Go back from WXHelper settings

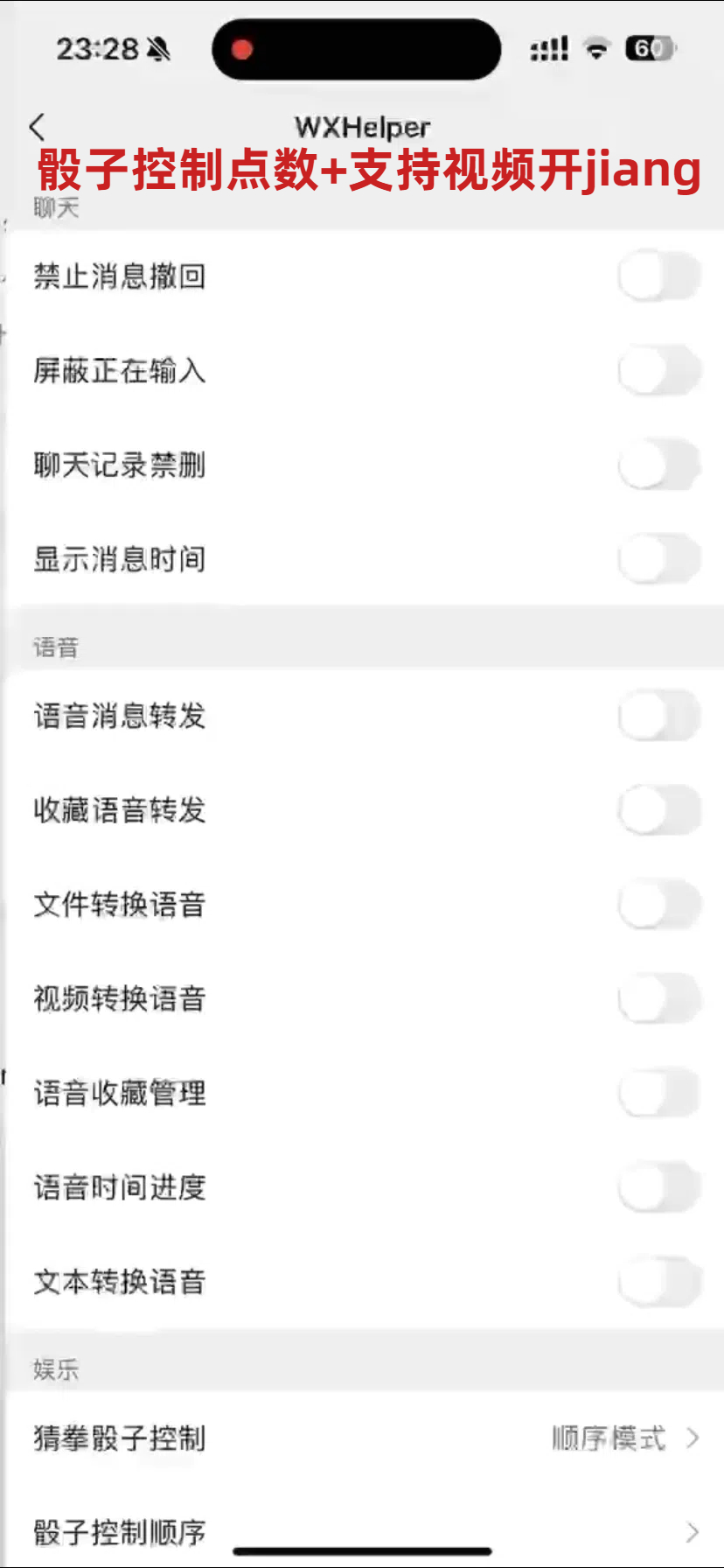click(37, 127)
